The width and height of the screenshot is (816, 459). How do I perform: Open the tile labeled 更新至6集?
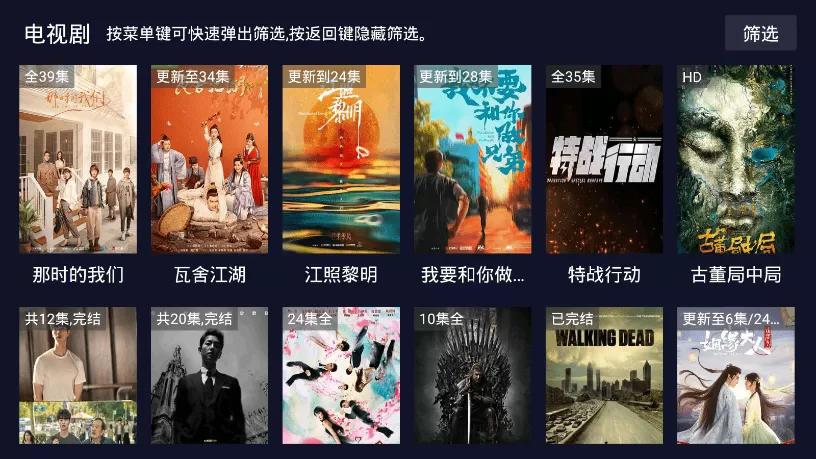click(x=736, y=378)
